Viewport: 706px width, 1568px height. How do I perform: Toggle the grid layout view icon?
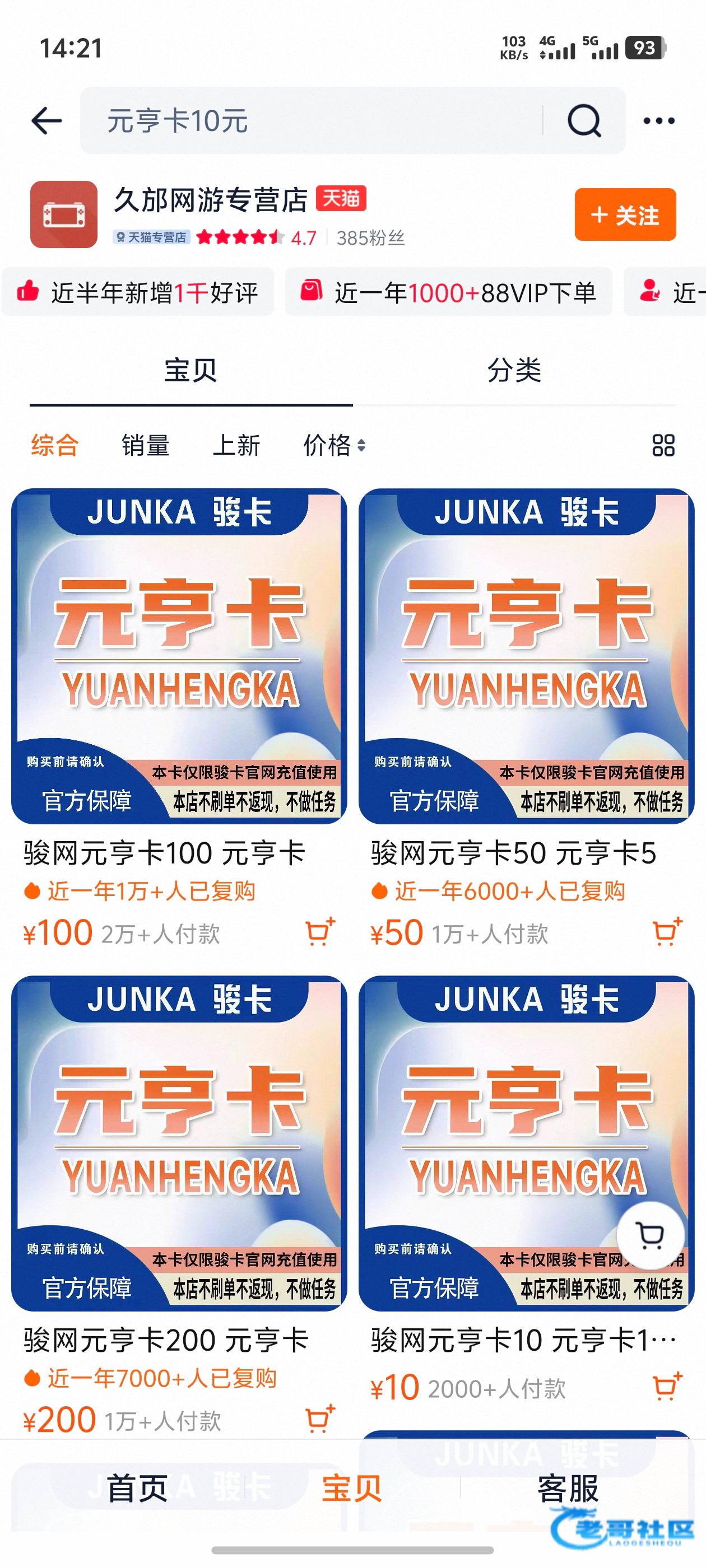(x=663, y=445)
